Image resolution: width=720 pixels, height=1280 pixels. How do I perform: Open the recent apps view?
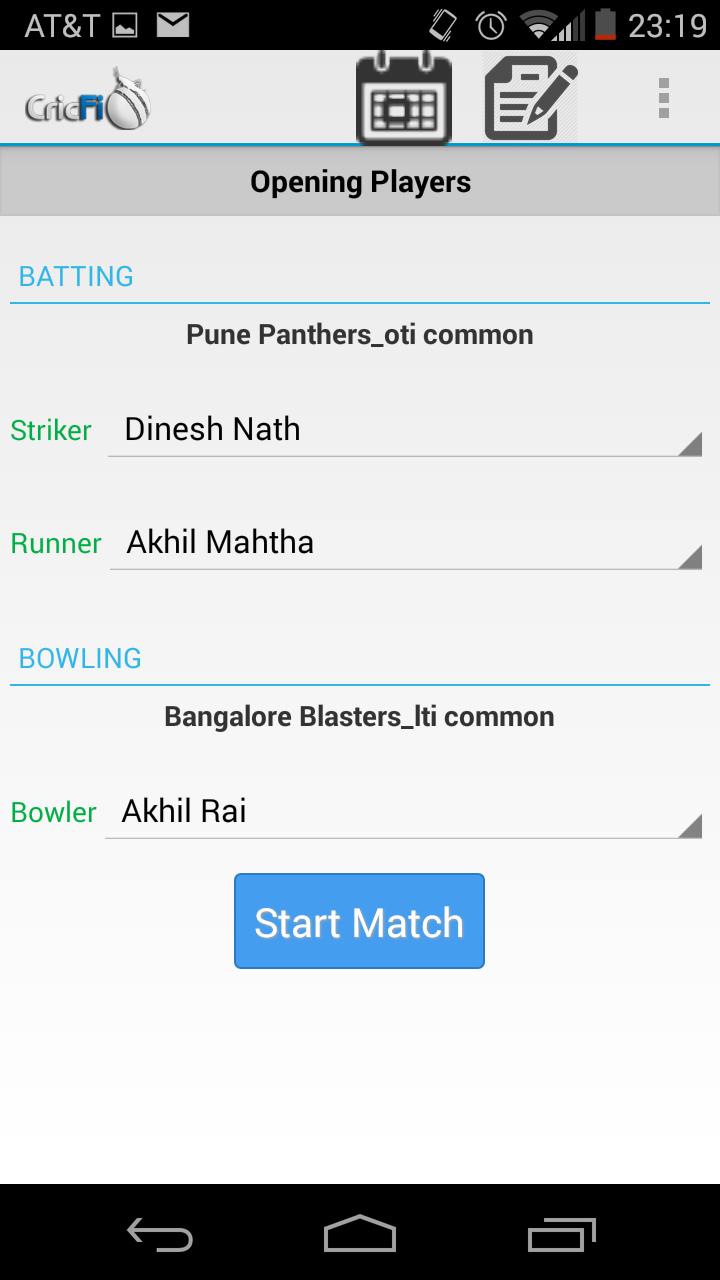point(561,1233)
